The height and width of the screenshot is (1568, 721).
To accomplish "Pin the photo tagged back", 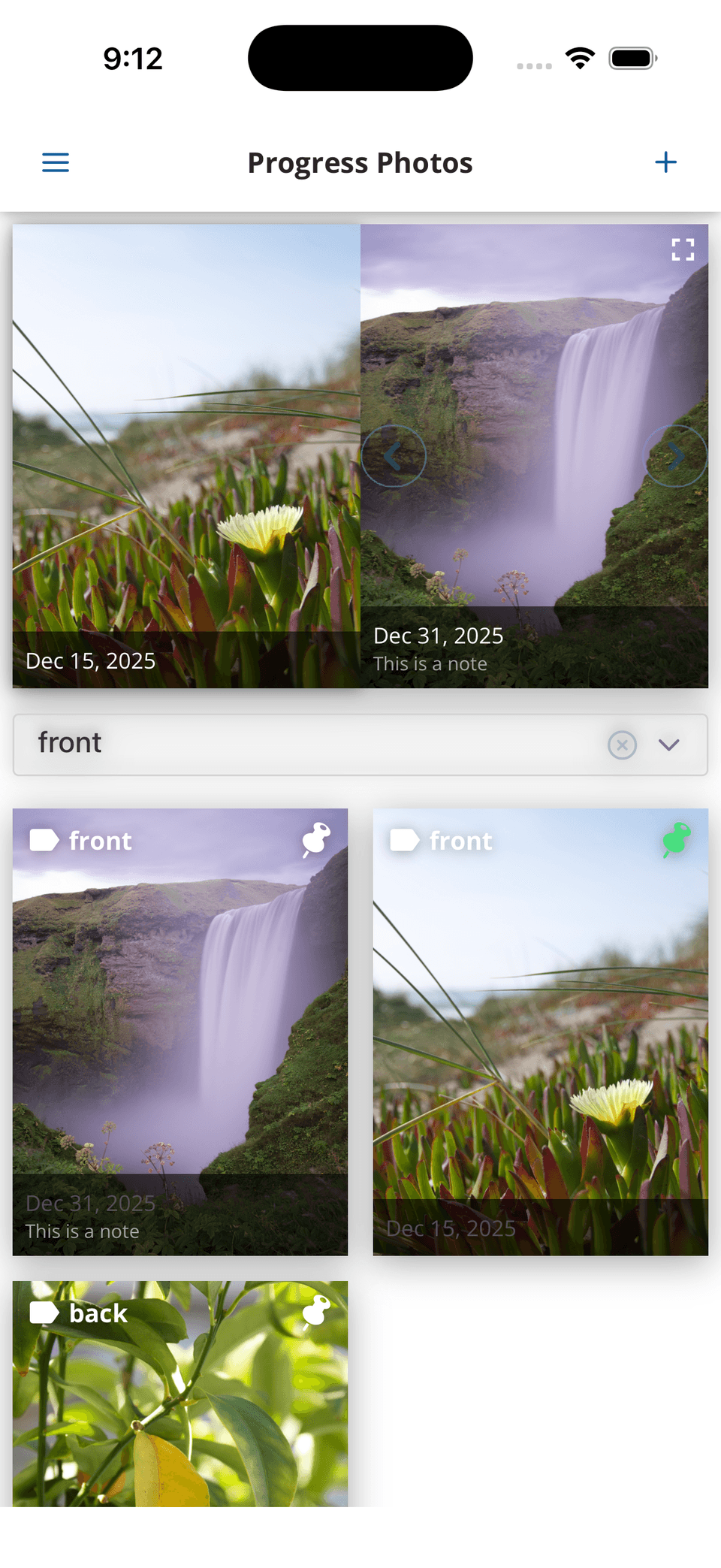I will tap(316, 1312).
